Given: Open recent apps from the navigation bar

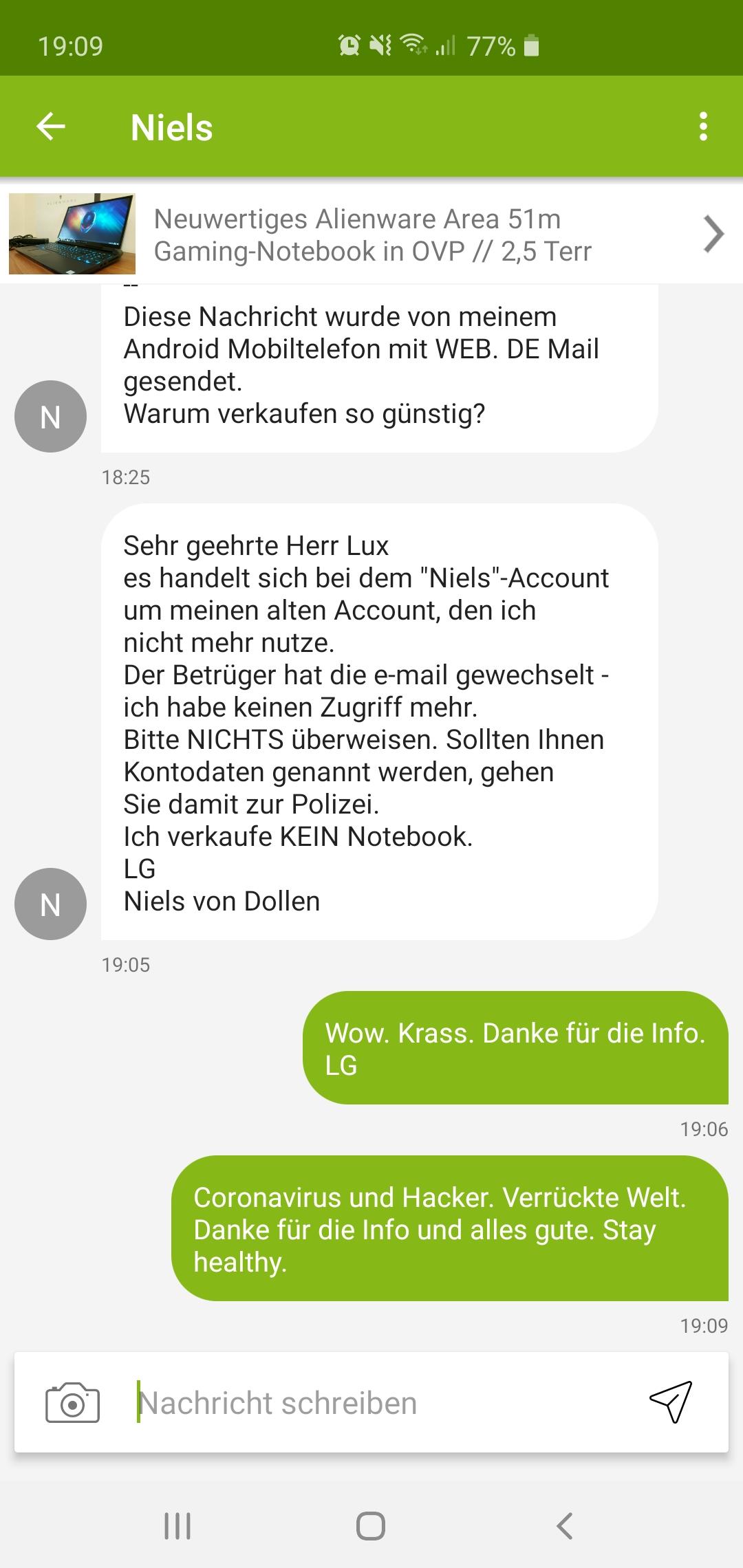Looking at the screenshot, I should (177, 1526).
